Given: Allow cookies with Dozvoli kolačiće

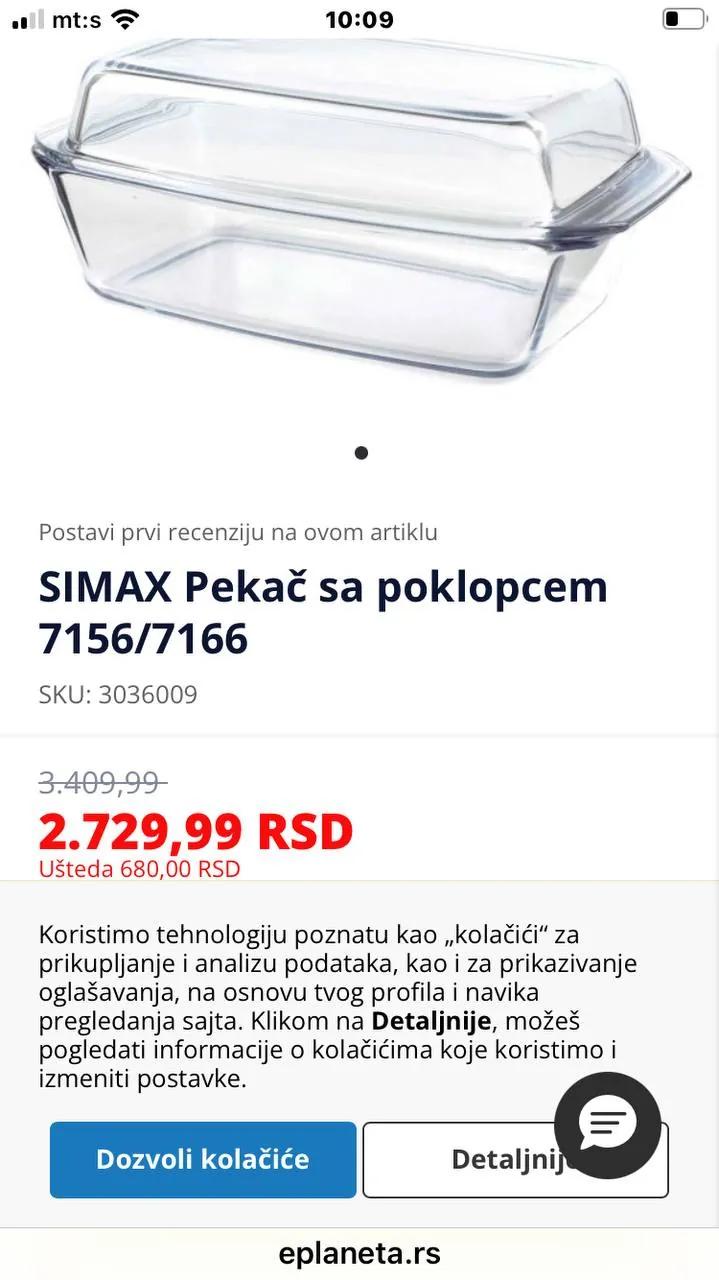Looking at the screenshot, I should point(203,1159).
